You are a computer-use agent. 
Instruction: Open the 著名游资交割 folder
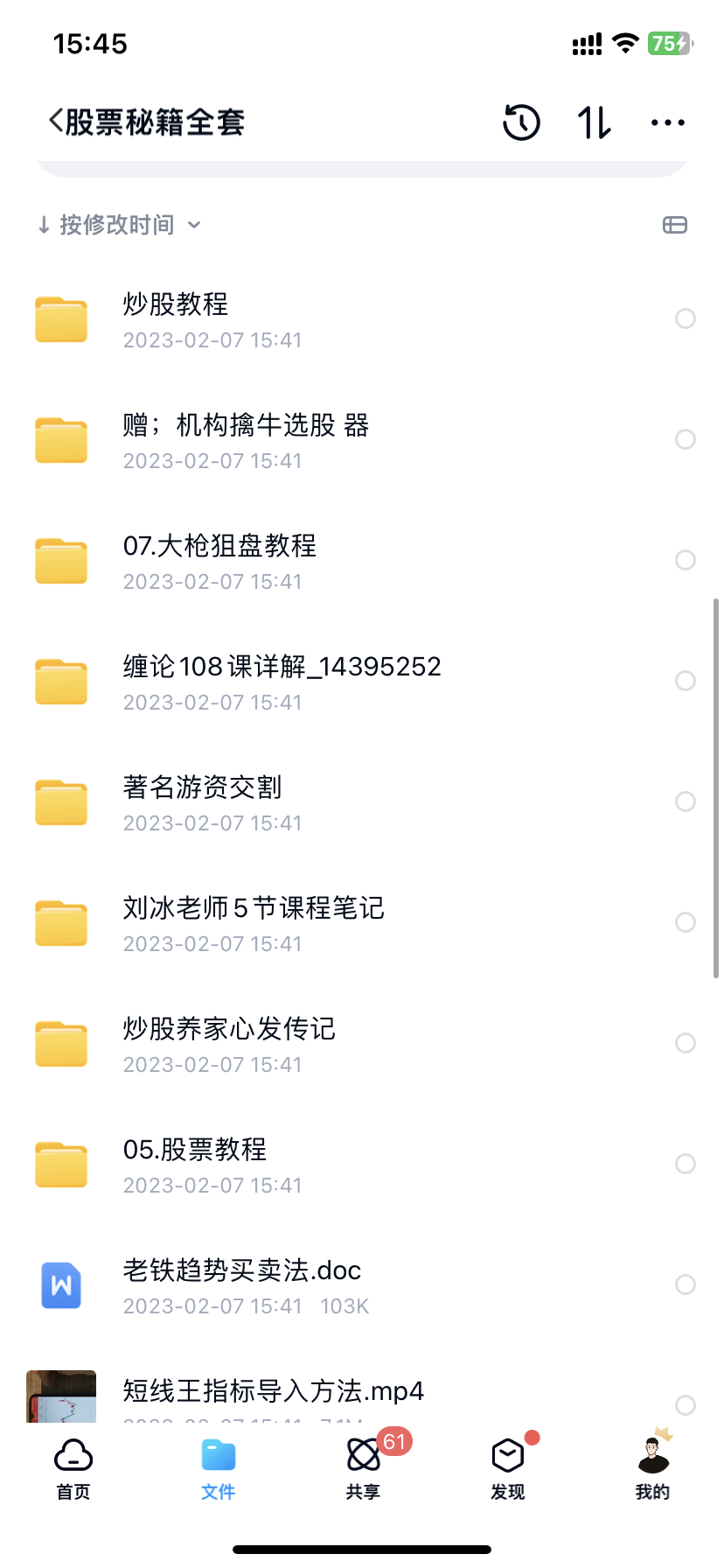362,802
